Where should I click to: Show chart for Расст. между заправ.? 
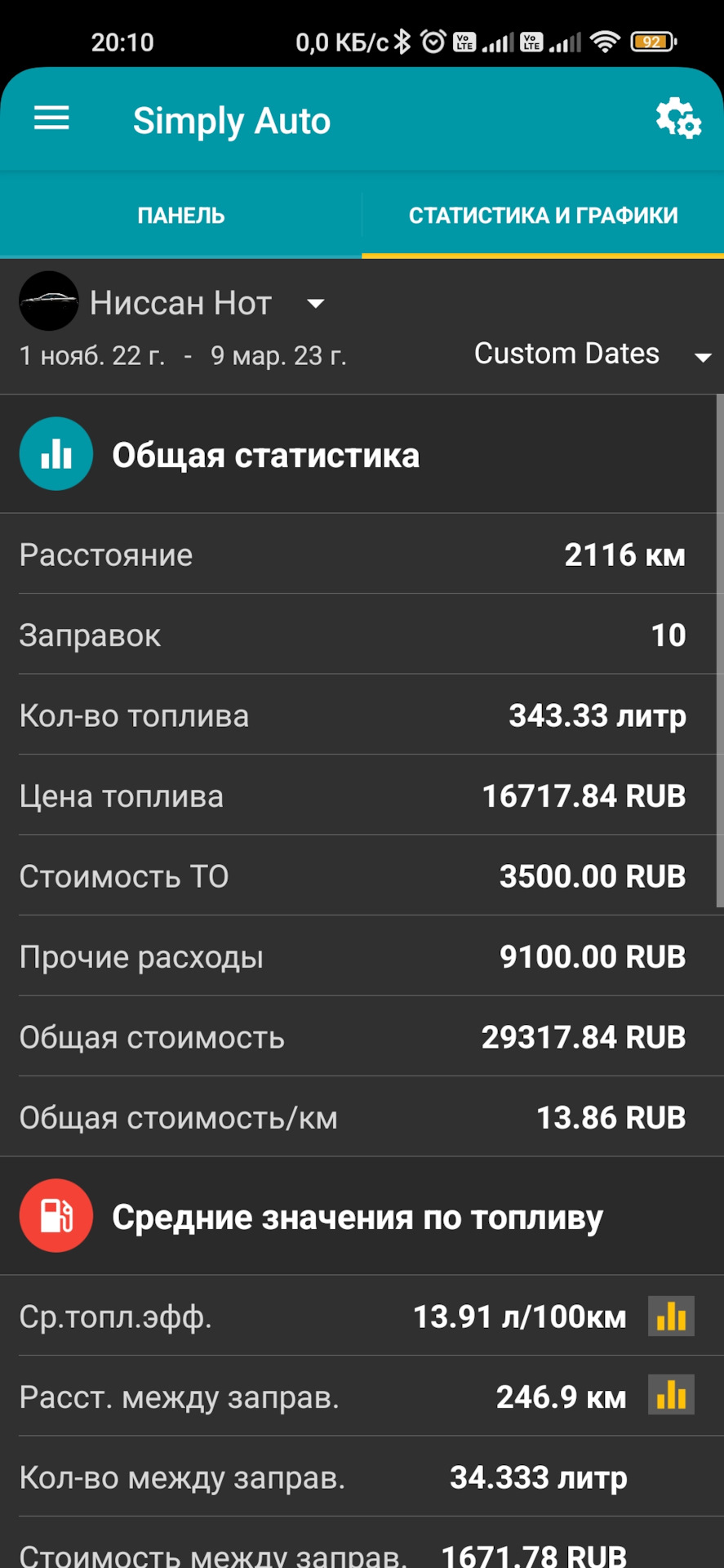[671, 1396]
